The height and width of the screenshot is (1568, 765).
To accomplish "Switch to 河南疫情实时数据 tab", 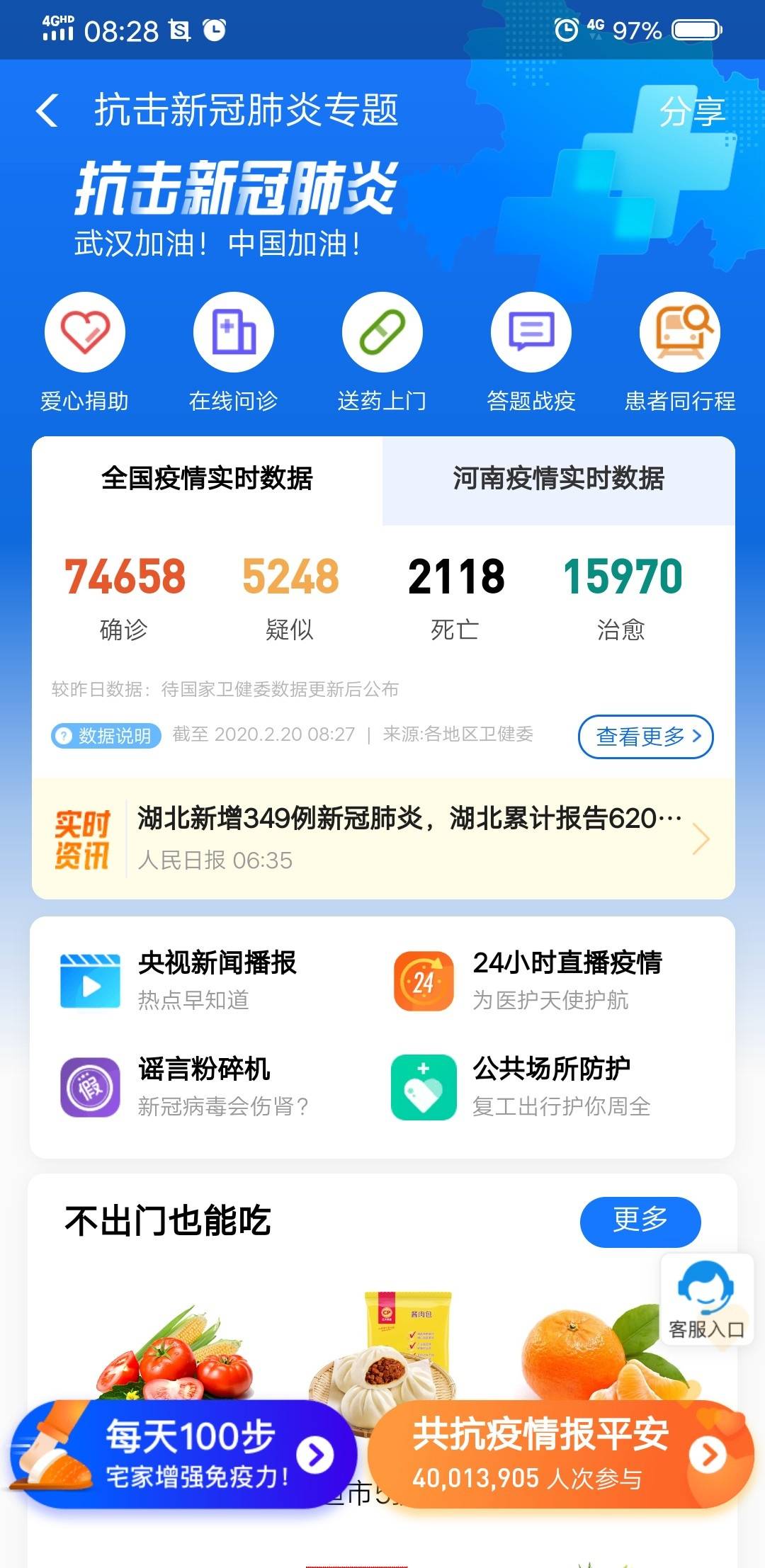I will 558,479.
